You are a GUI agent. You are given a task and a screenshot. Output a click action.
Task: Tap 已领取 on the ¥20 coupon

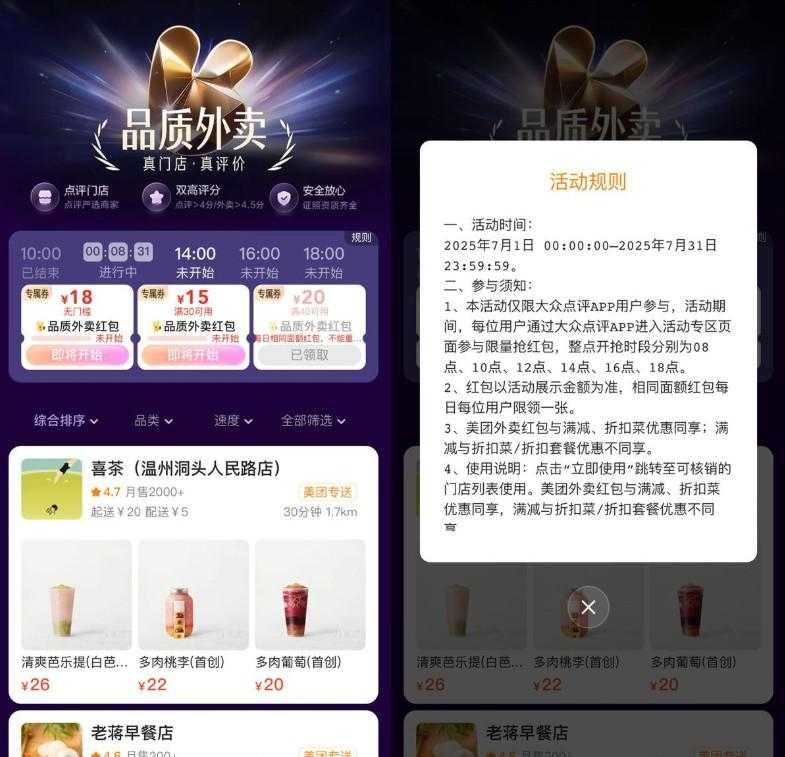pos(309,355)
